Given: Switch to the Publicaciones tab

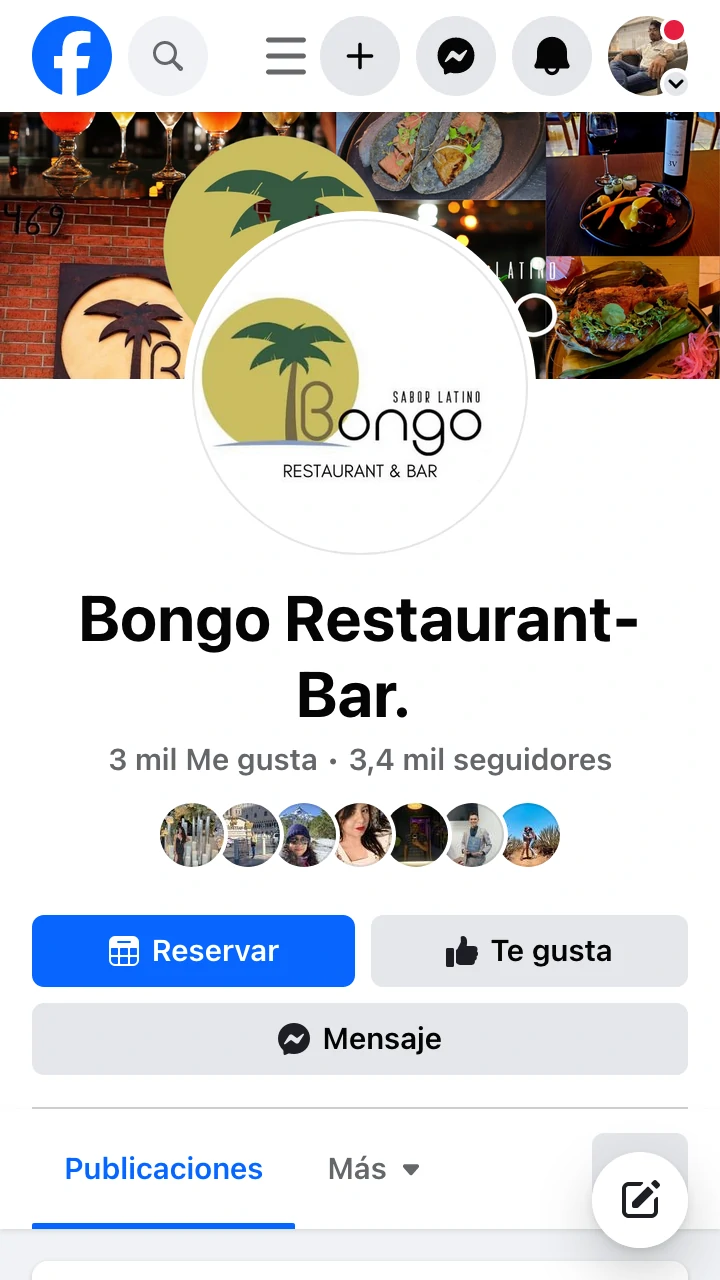Looking at the screenshot, I should point(163,1168).
